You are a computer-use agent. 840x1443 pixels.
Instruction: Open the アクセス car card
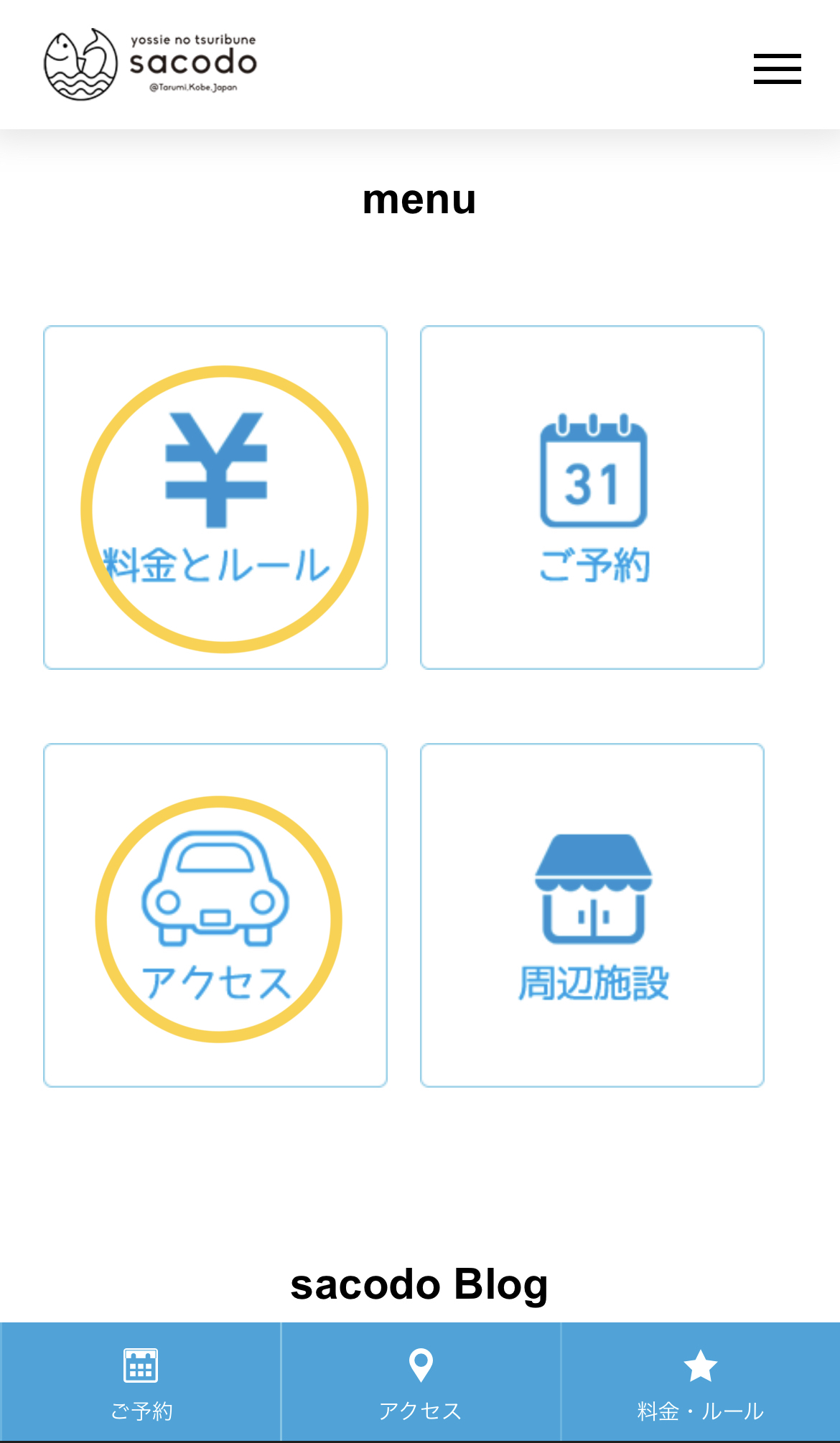coord(215,915)
